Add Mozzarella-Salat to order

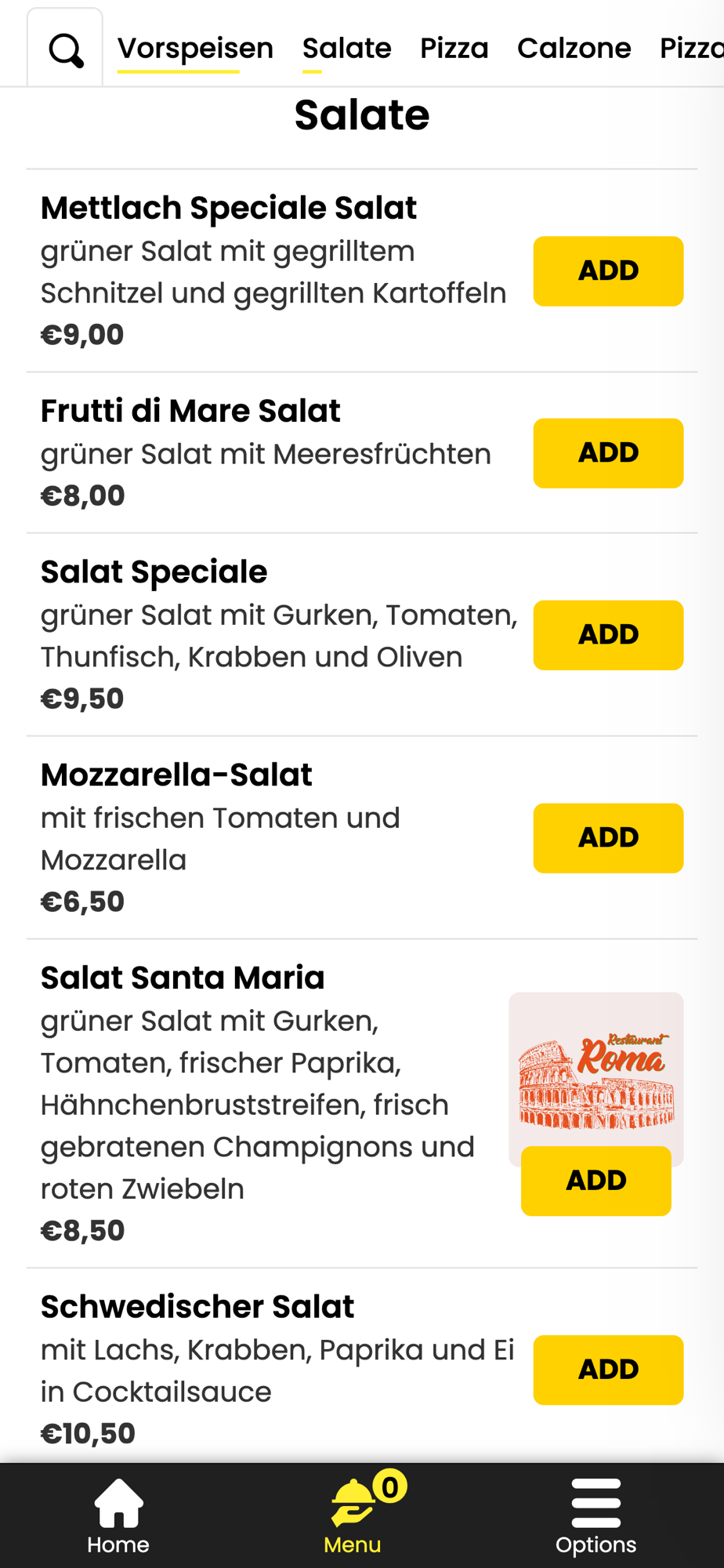(x=608, y=838)
